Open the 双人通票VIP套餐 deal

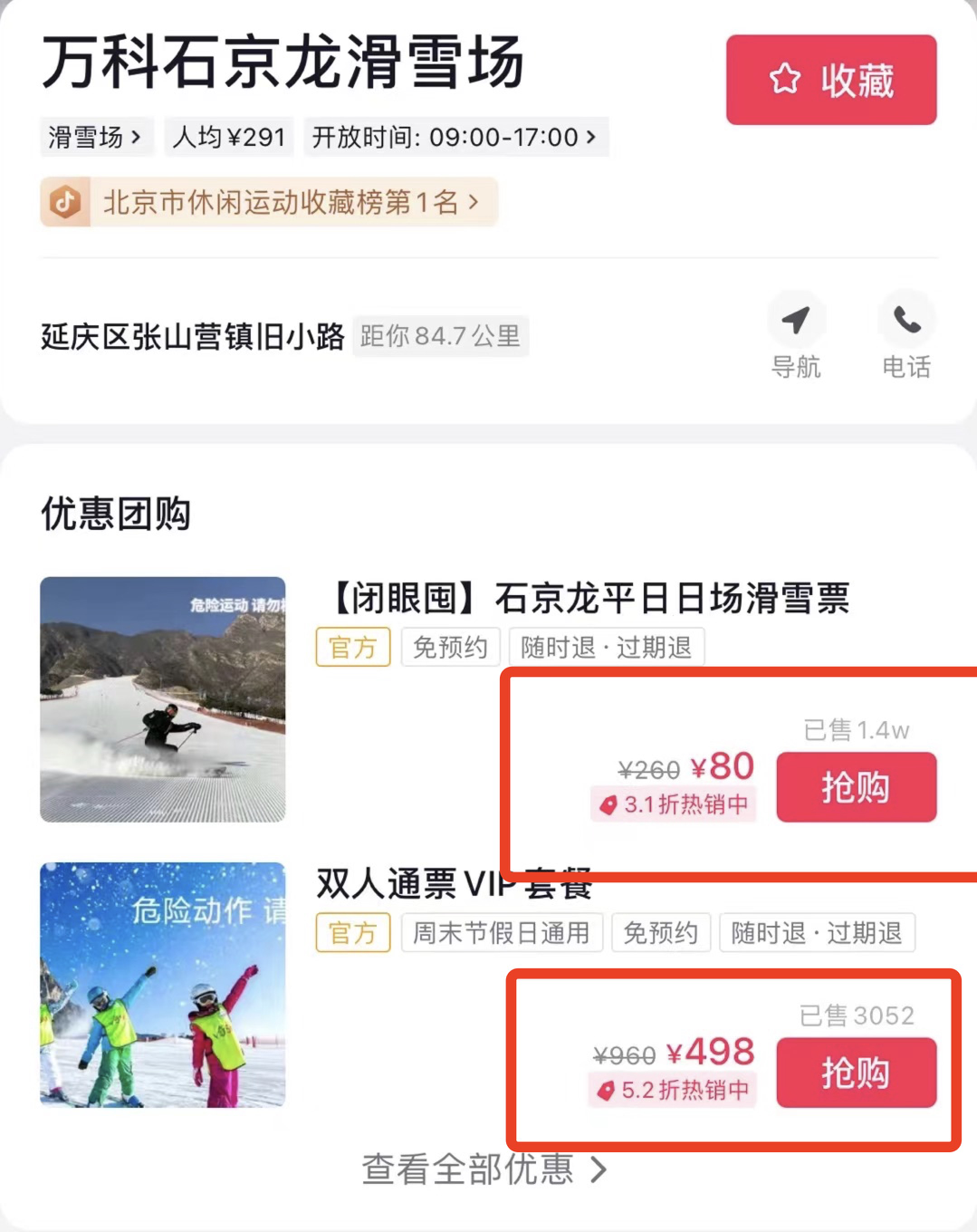click(x=454, y=883)
